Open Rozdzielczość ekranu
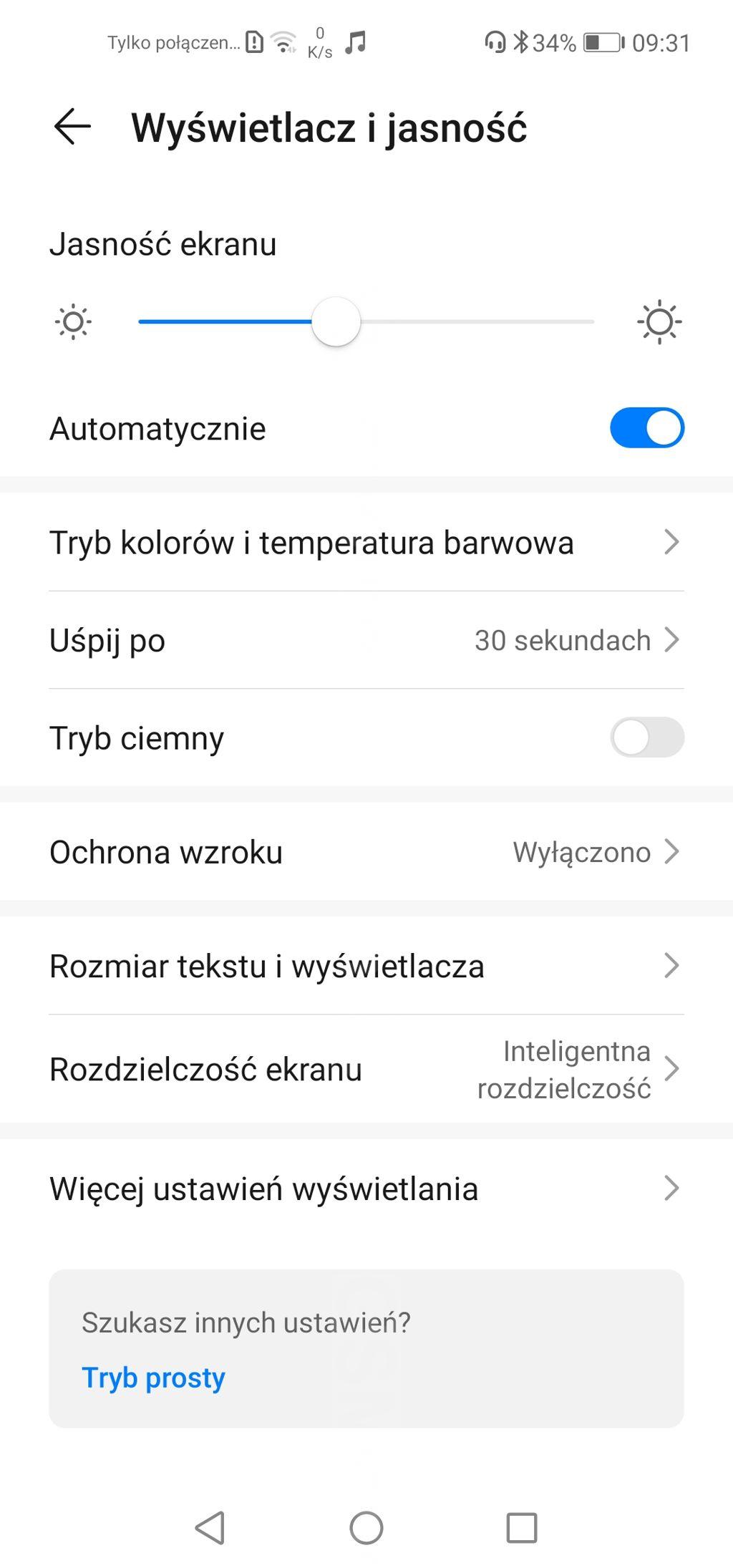Image resolution: width=733 pixels, height=1568 pixels. coord(366,1070)
